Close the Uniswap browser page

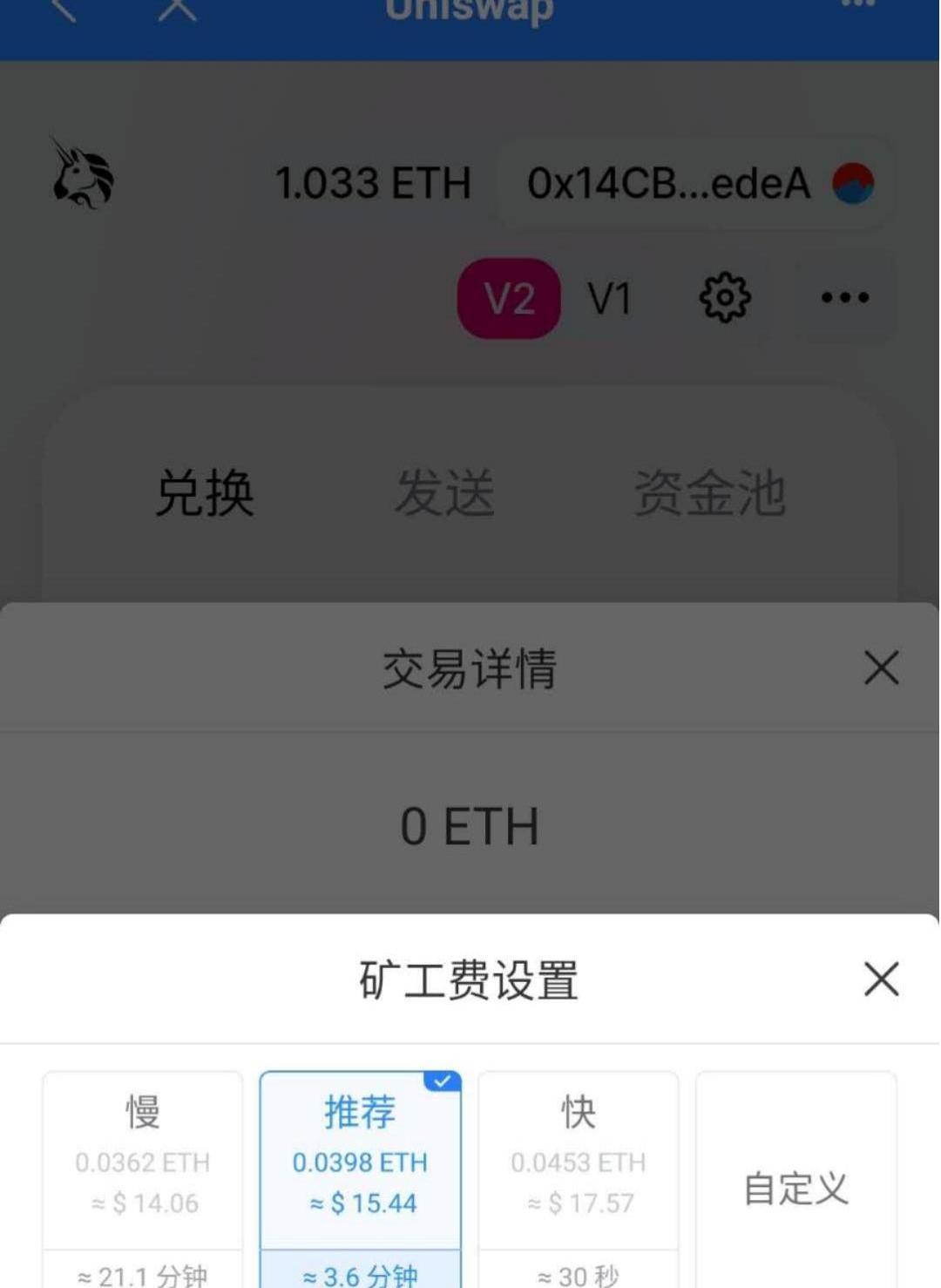coord(177,9)
